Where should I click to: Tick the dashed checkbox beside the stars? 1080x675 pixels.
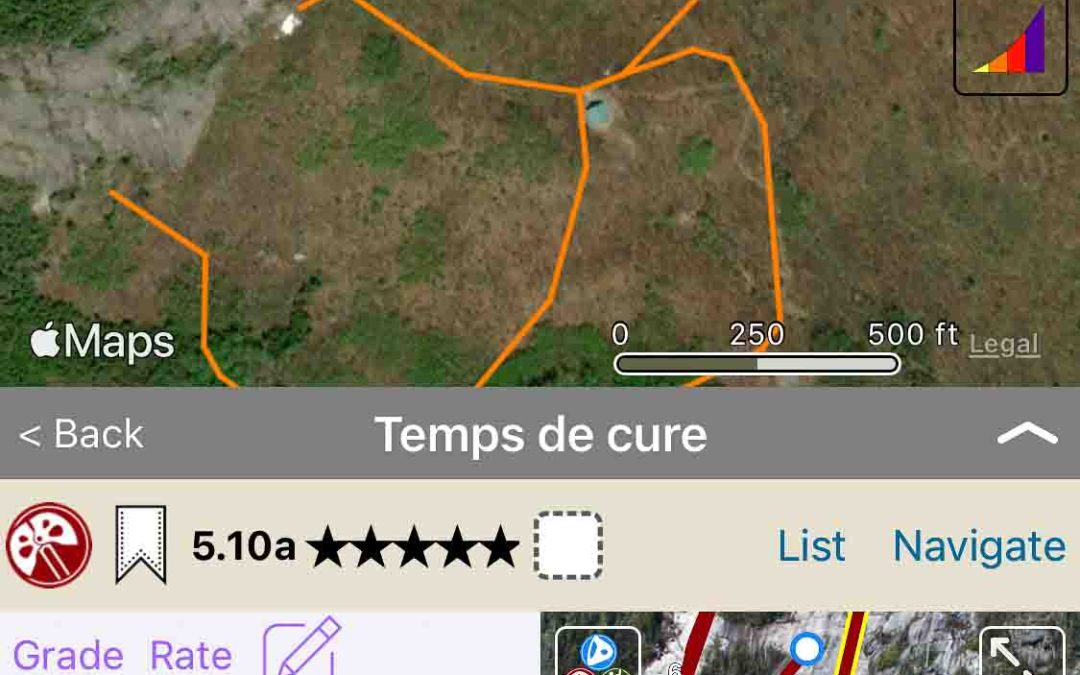(568, 546)
